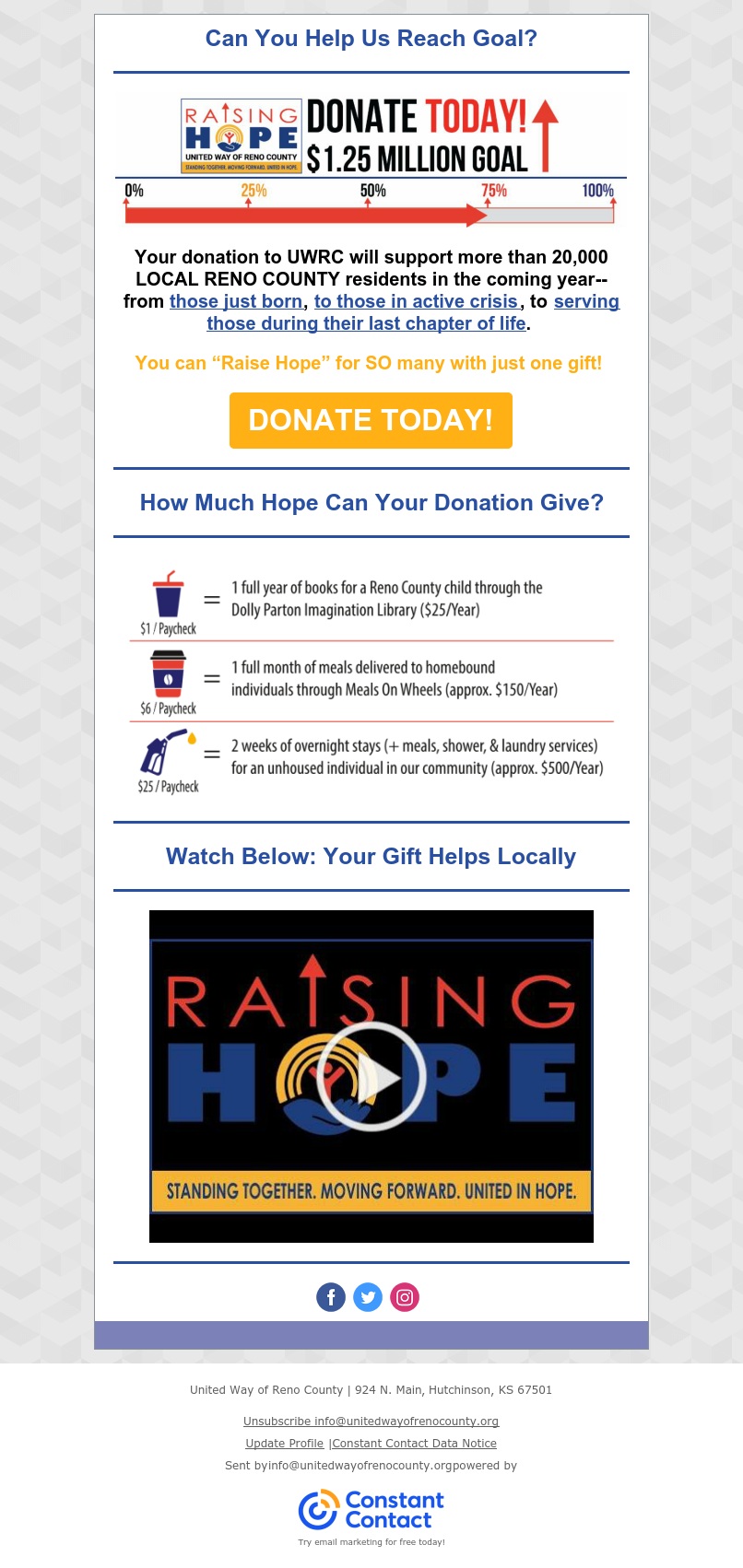Open the Instagram icon
743x1568 pixels.
(405, 1297)
